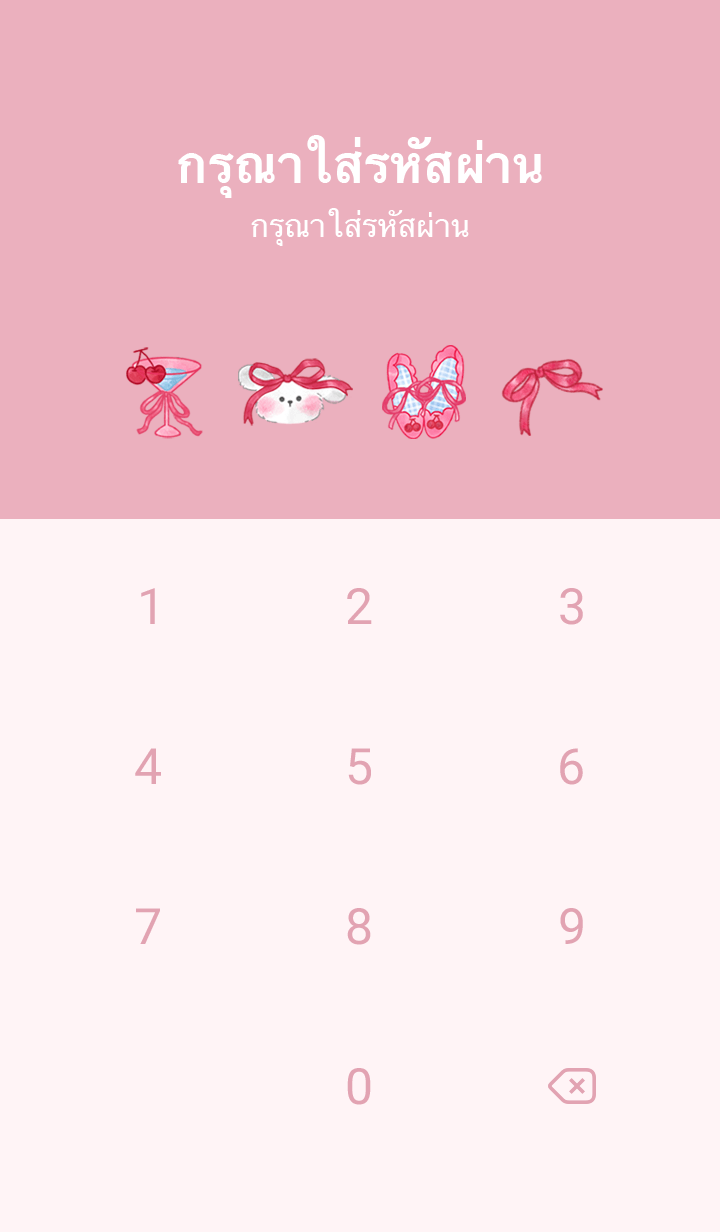Enter the number 5
The width and height of the screenshot is (720, 1232).
click(x=359, y=767)
